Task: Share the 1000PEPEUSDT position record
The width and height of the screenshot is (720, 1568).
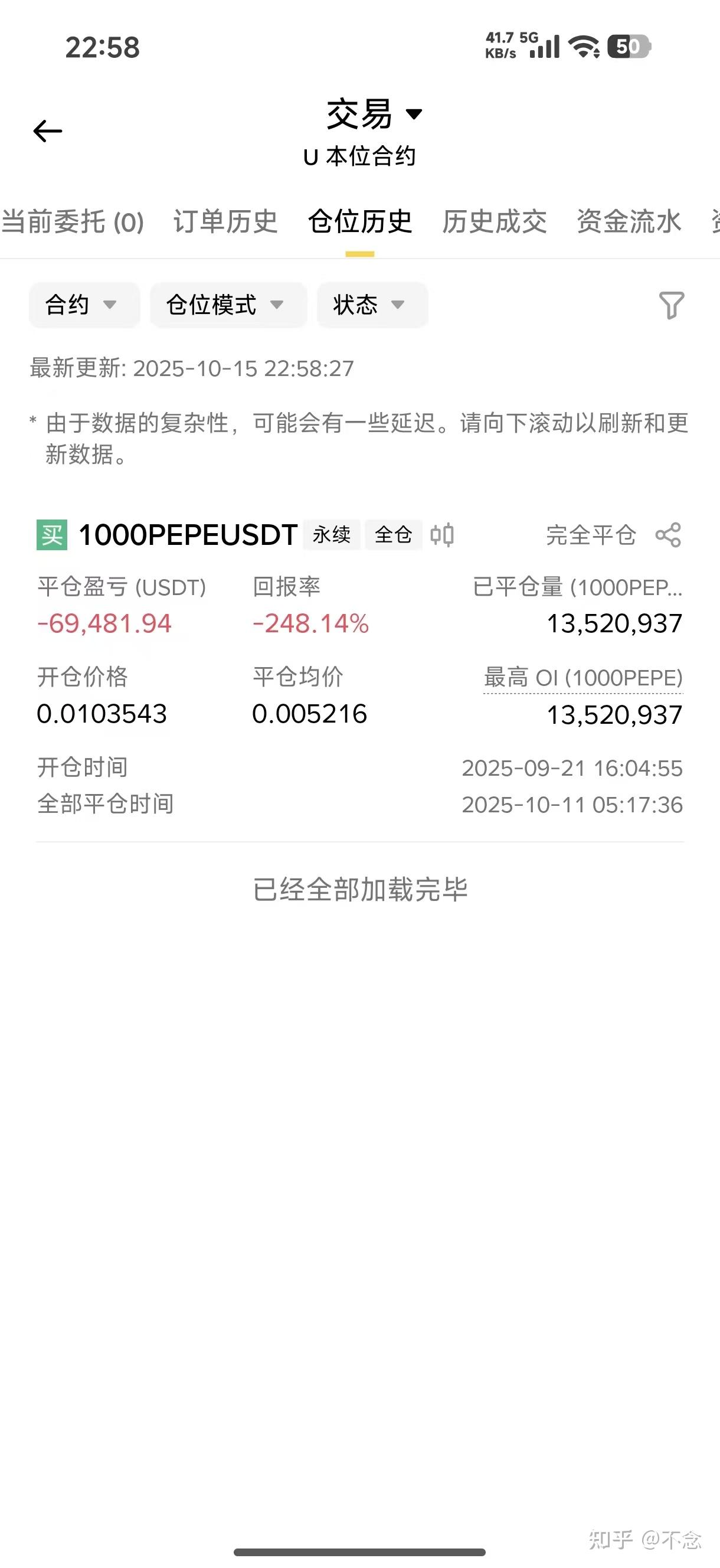Action: (x=668, y=534)
